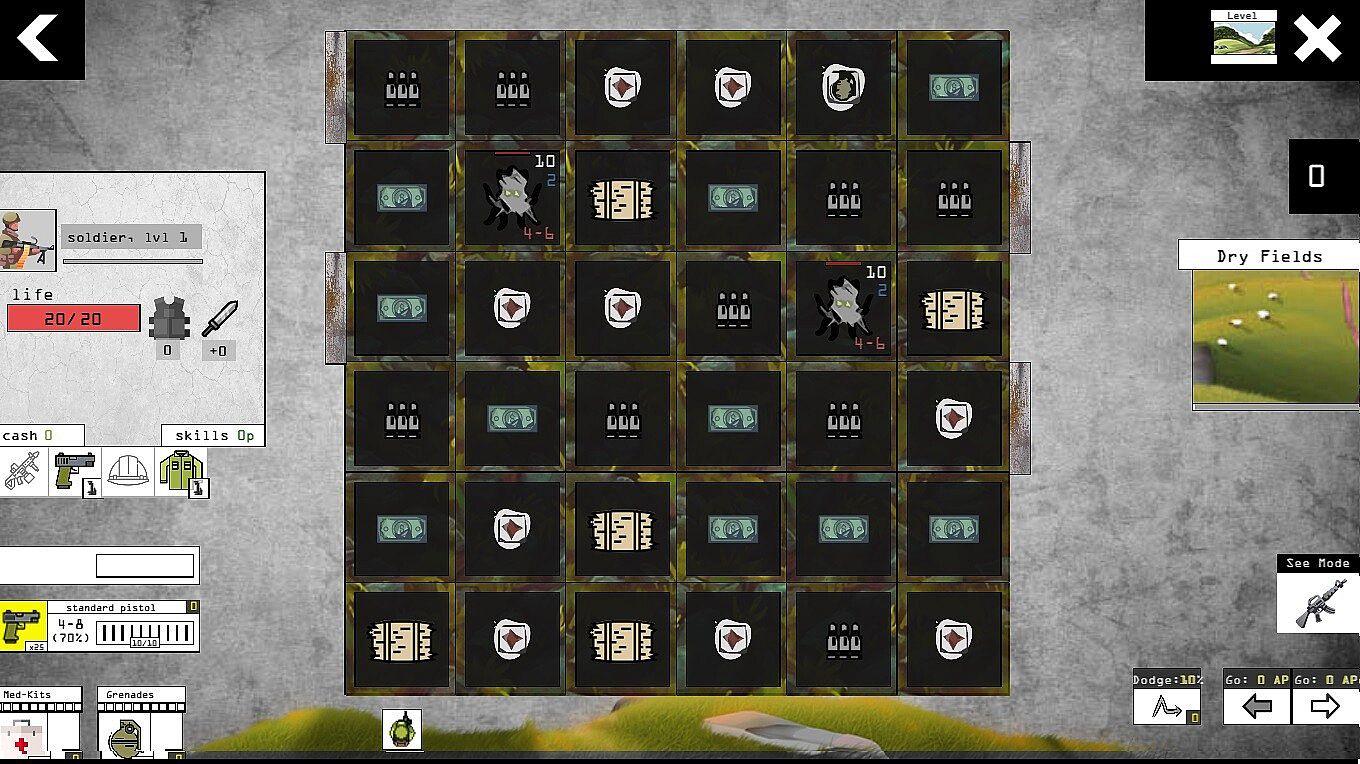Open the Dry Fields location preview

point(1269,337)
